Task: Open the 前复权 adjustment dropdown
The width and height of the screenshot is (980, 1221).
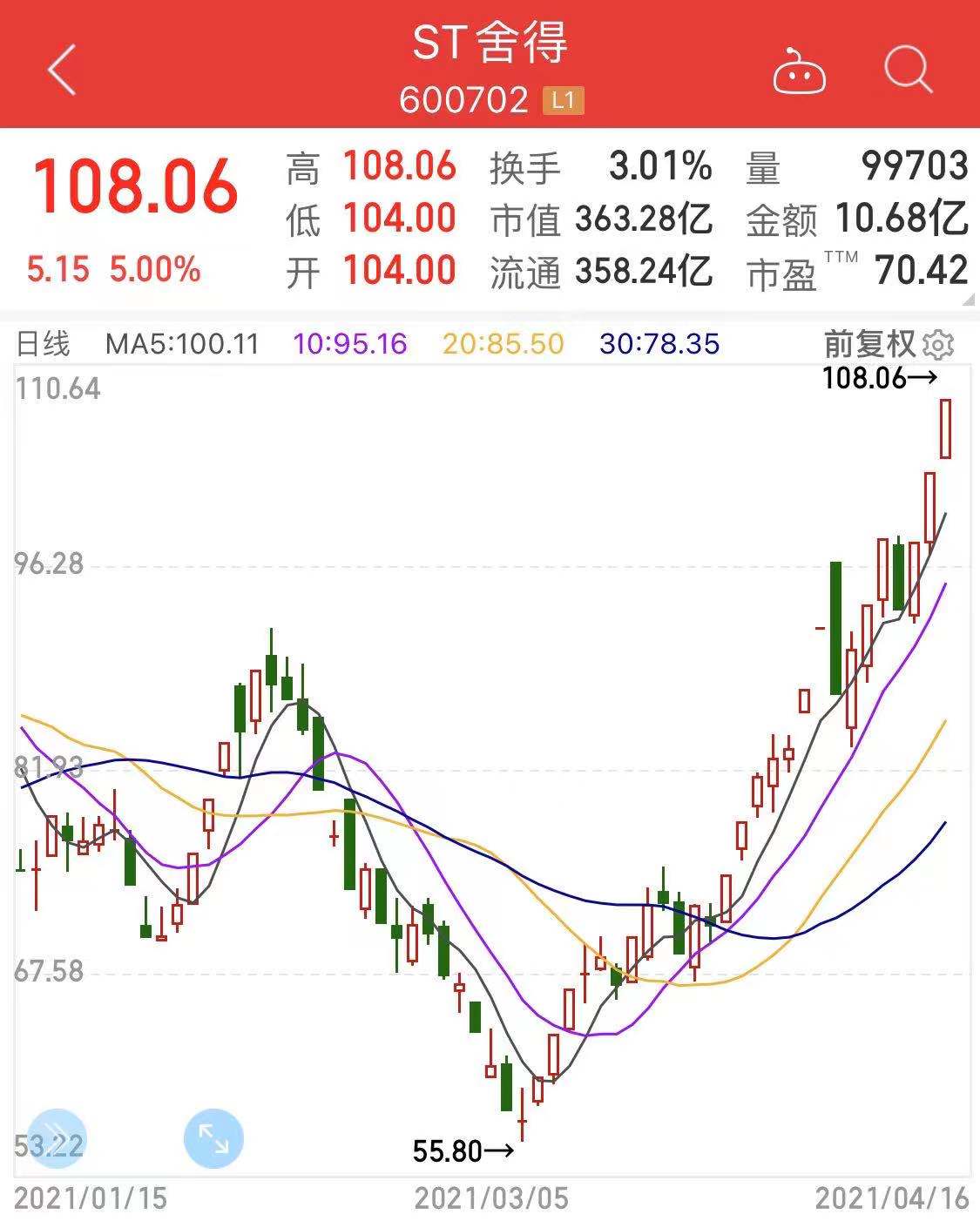Action: [866, 345]
